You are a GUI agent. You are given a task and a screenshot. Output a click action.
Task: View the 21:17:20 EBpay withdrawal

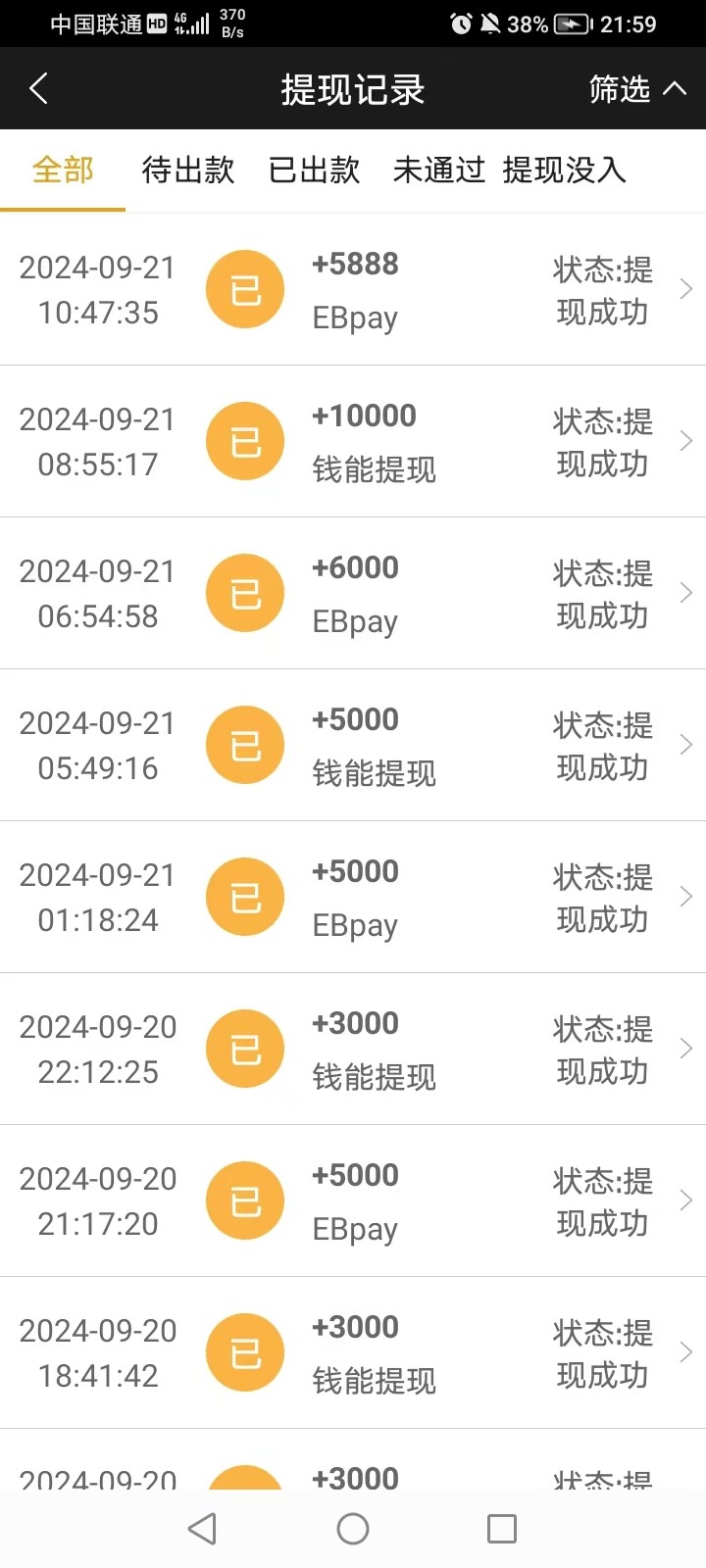point(353,1201)
